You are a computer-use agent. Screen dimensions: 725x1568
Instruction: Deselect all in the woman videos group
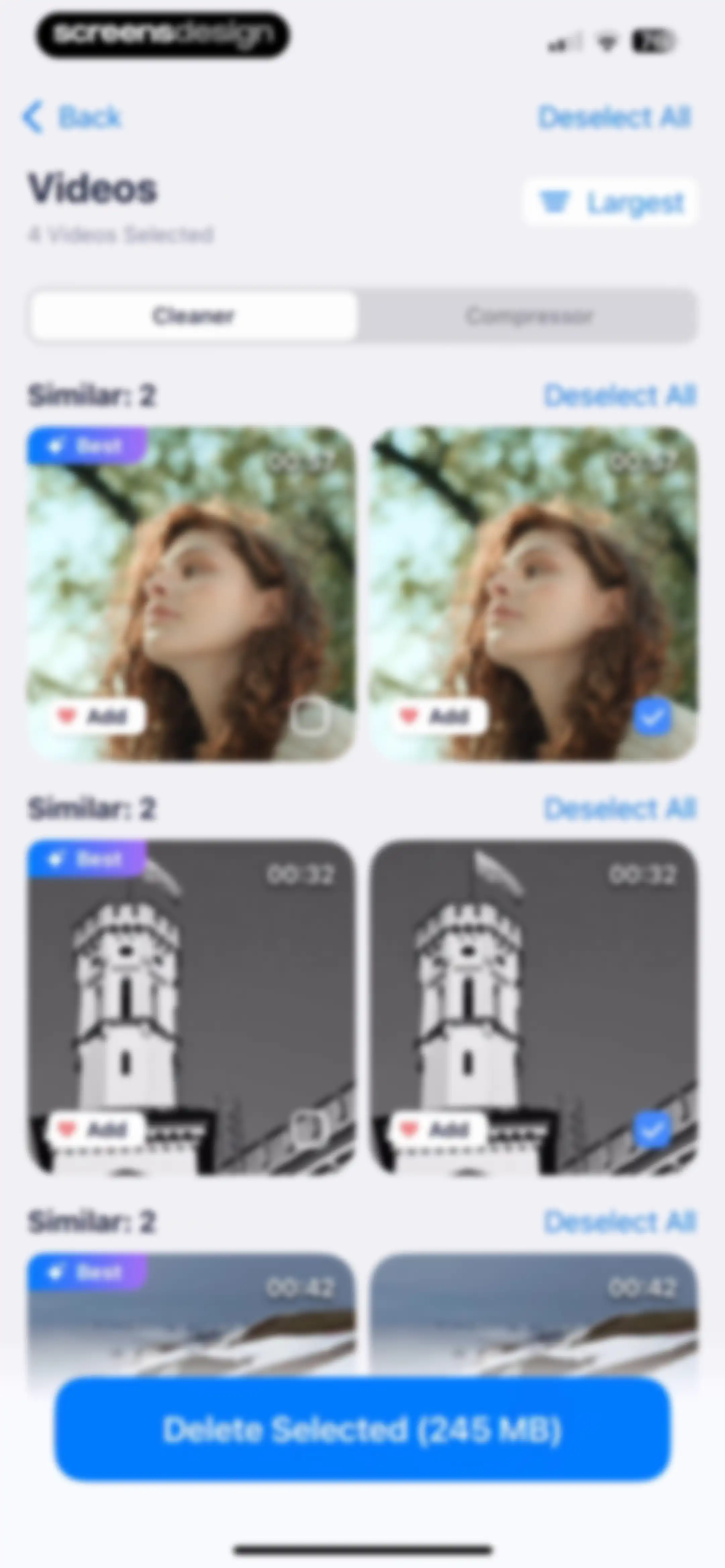[620, 396]
